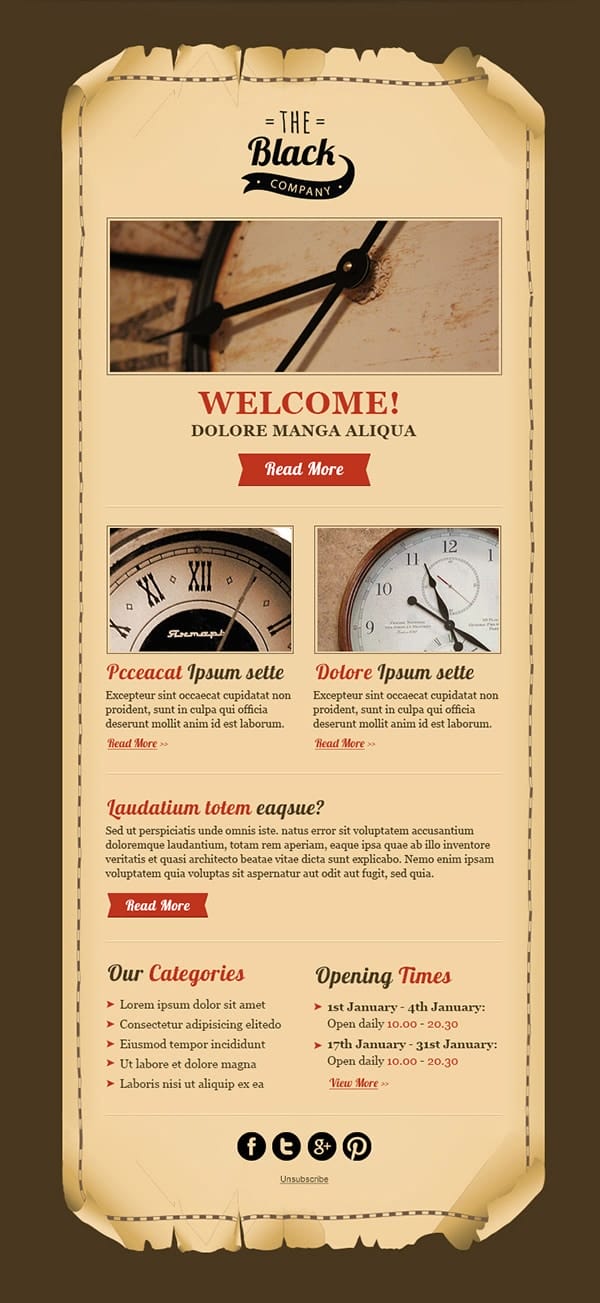Open the Pinterest icon
Screen dimensions: 600x1303
pos(357,1146)
